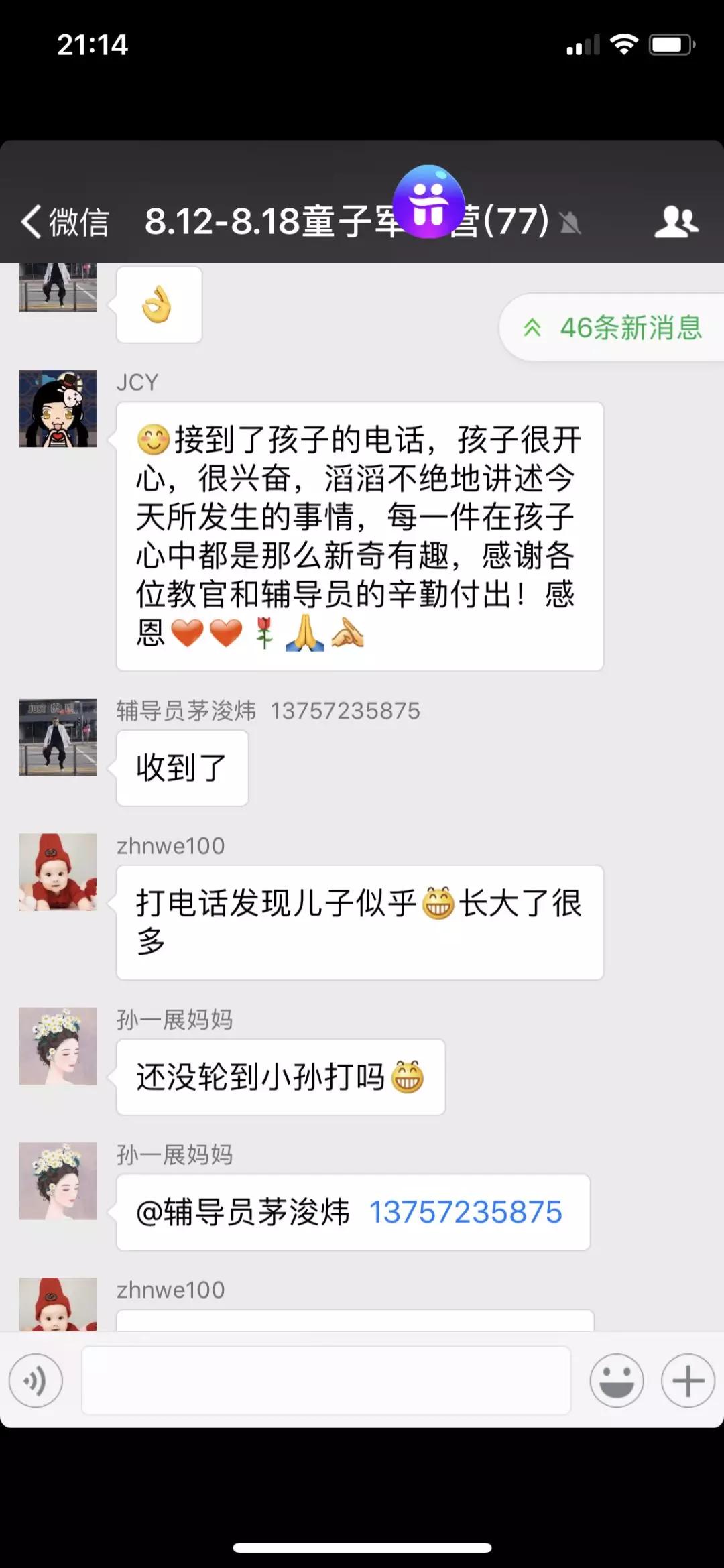This screenshot has height=1568, width=724.
Task: Go back to the 微信 chat list
Action: coord(65,222)
